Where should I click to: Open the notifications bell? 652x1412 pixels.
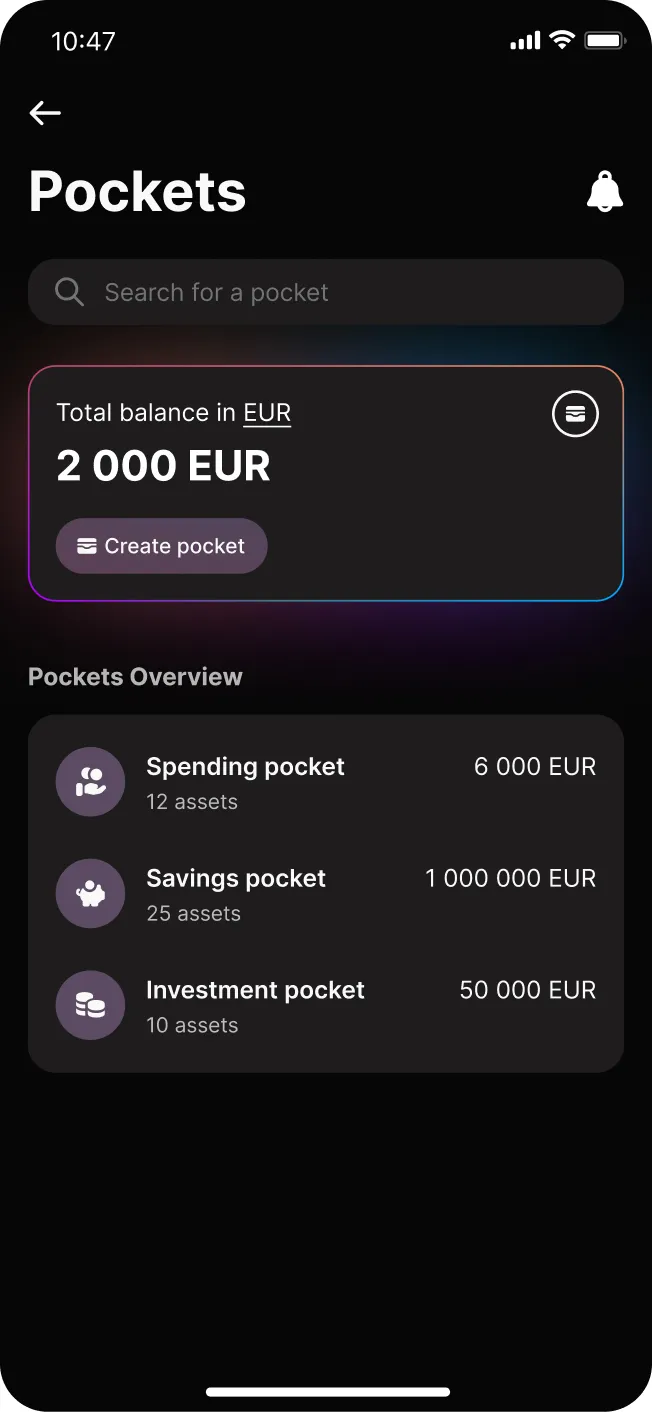click(x=604, y=191)
